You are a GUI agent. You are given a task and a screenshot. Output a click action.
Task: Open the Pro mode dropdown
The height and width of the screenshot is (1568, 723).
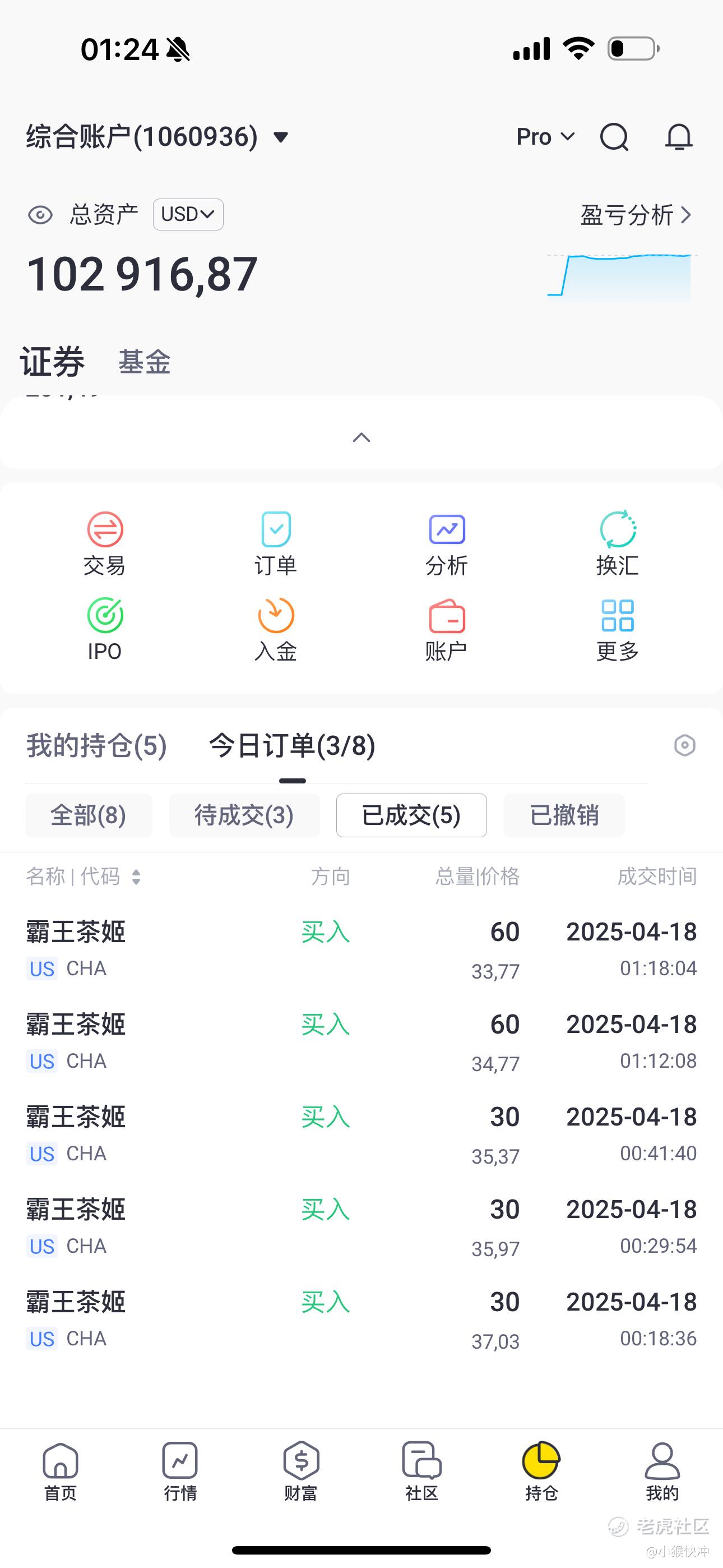(545, 137)
